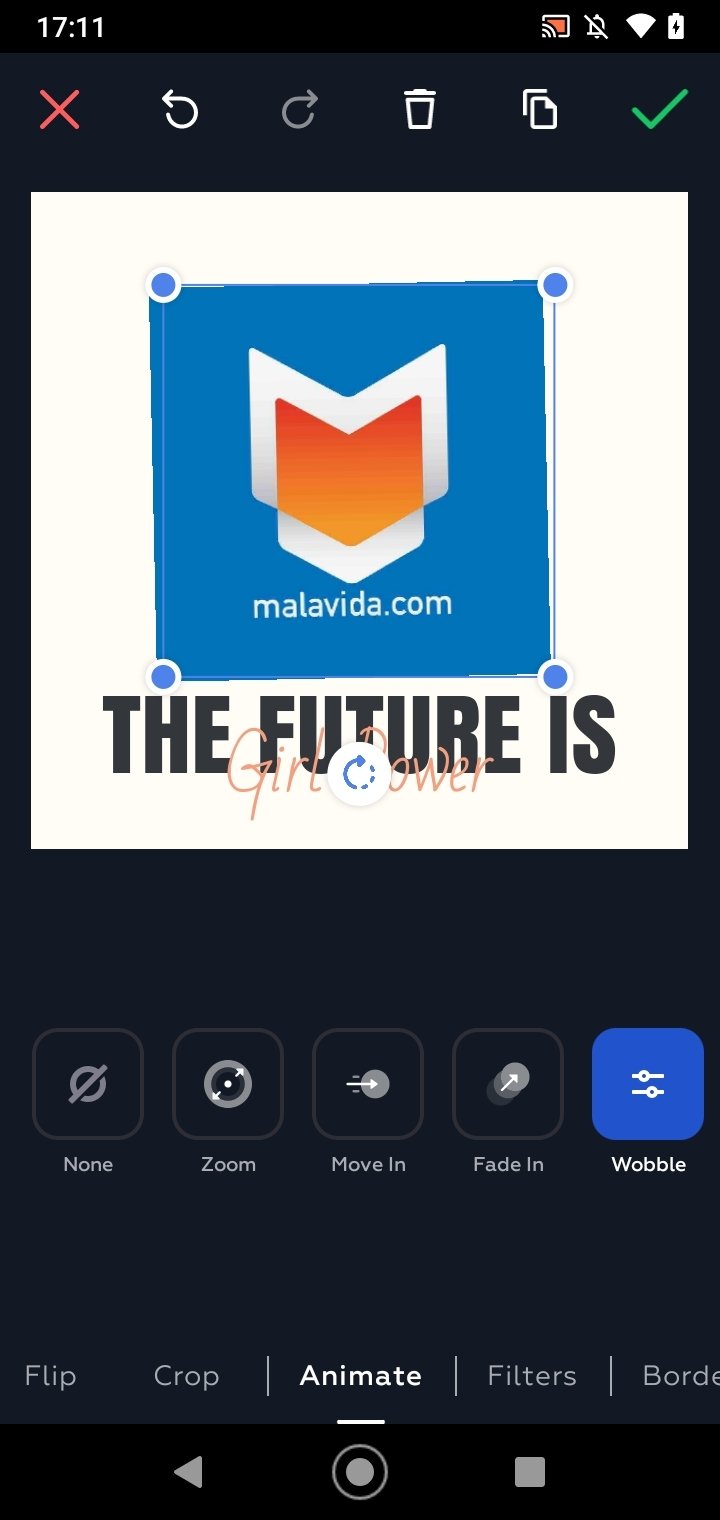The width and height of the screenshot is (720, 1520).
Task: Delete the selected image with trash icon
Action: 420,109
